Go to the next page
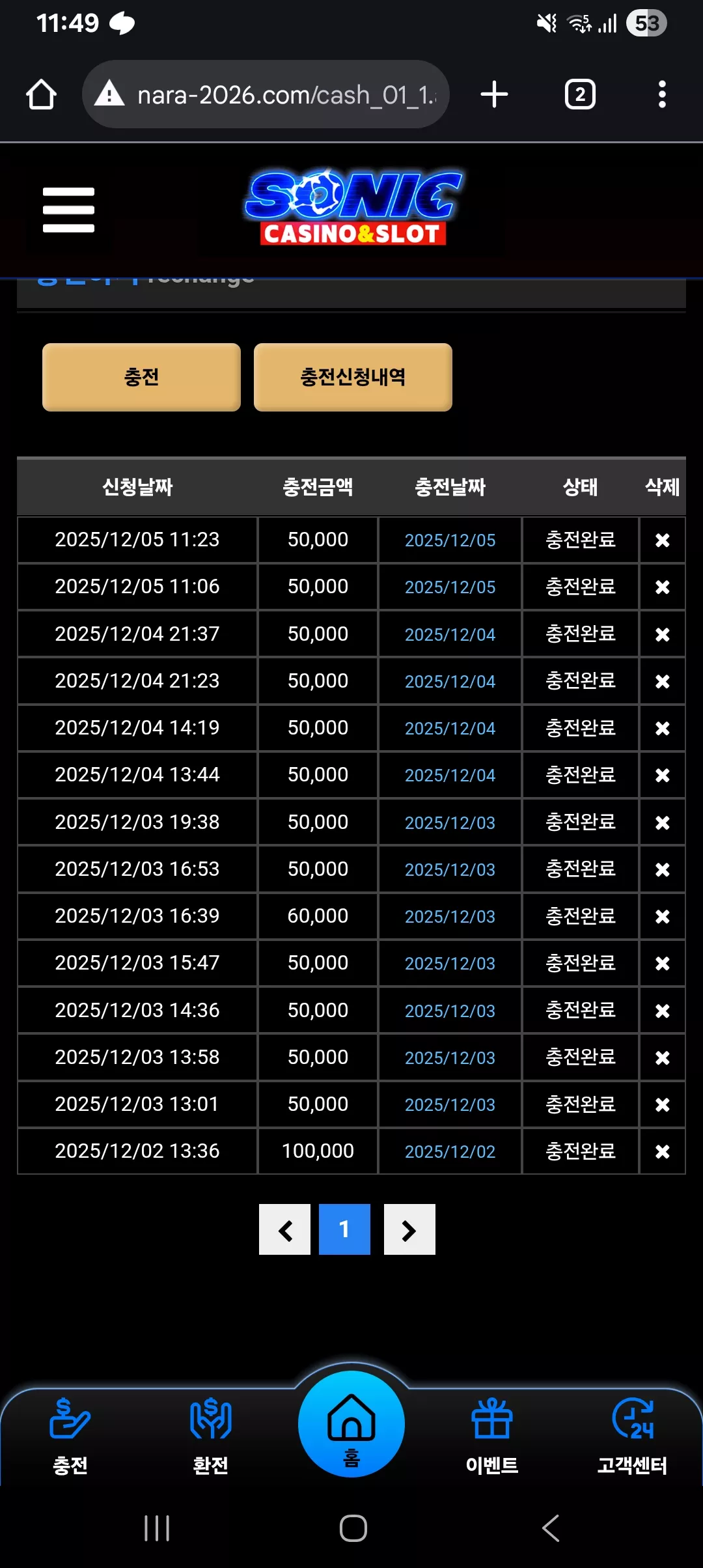This screenshot has height=1568, width=703. [x=409, y=1229]
